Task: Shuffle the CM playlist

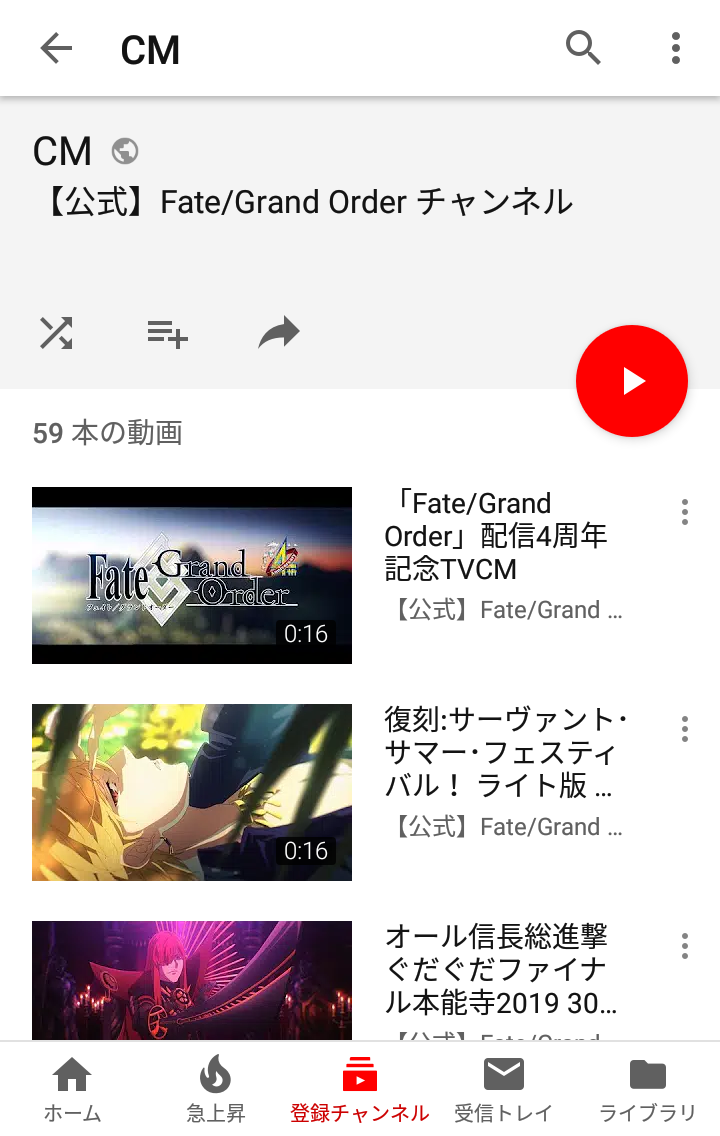Action: pos(56,333)
